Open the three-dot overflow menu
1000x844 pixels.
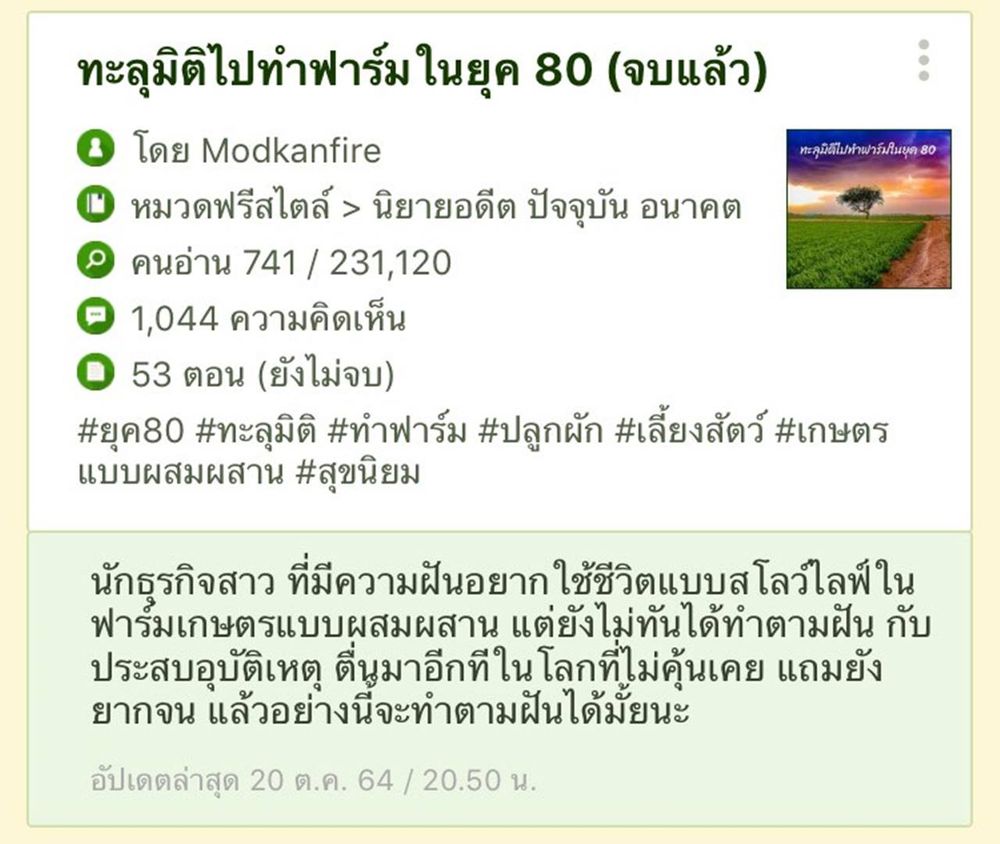[923, 61]
